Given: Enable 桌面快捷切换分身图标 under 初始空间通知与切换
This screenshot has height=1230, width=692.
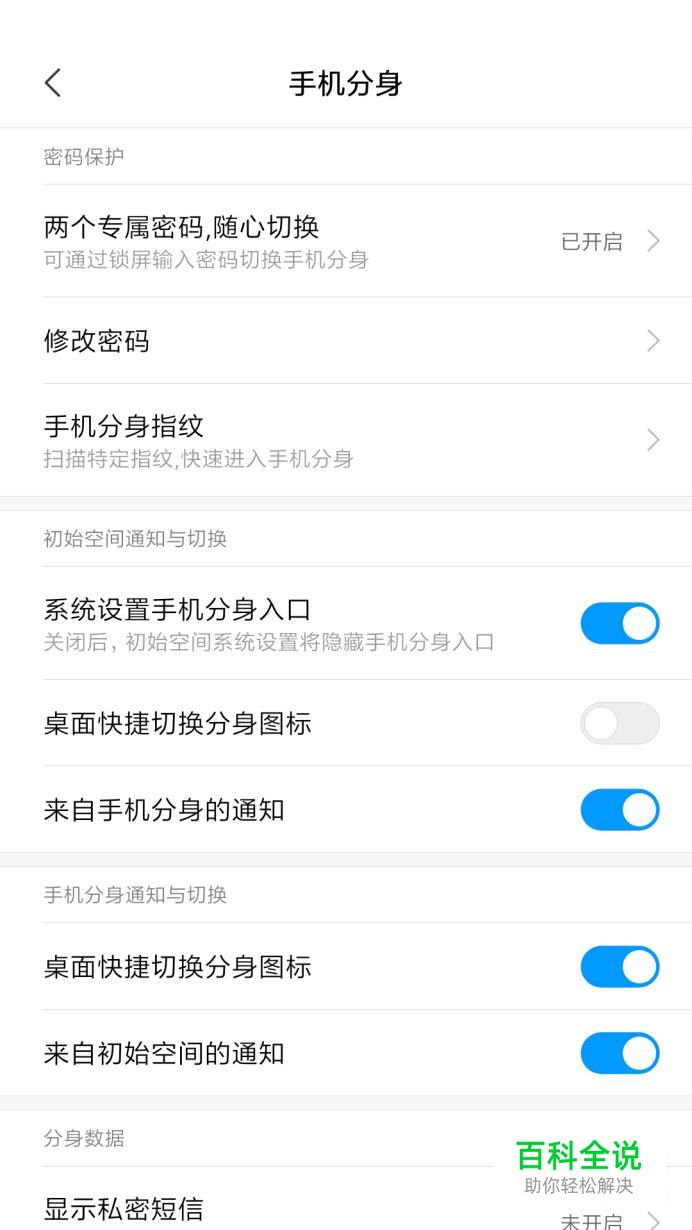Looking at the screenshot, I should click(620, 723).
